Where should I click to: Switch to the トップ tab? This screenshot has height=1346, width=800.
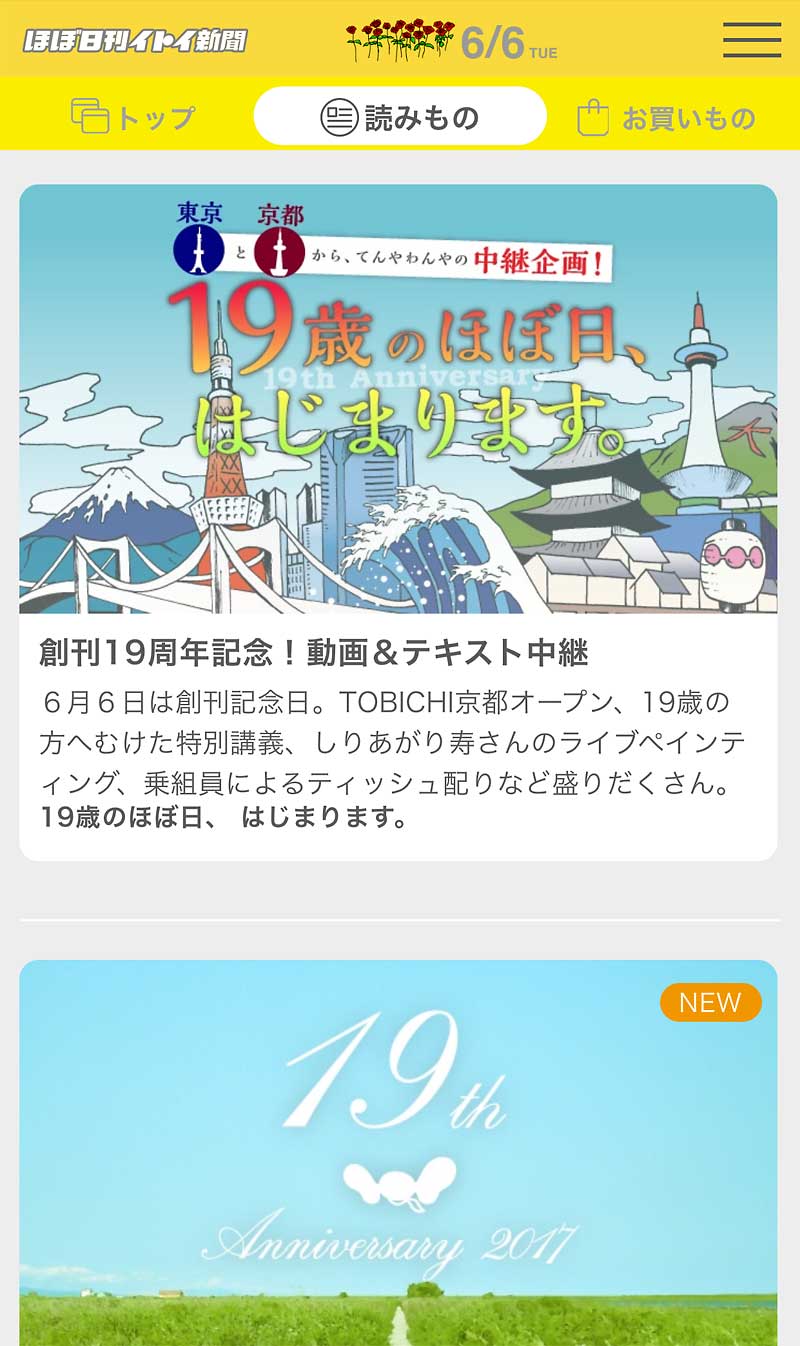click(133, 118)
